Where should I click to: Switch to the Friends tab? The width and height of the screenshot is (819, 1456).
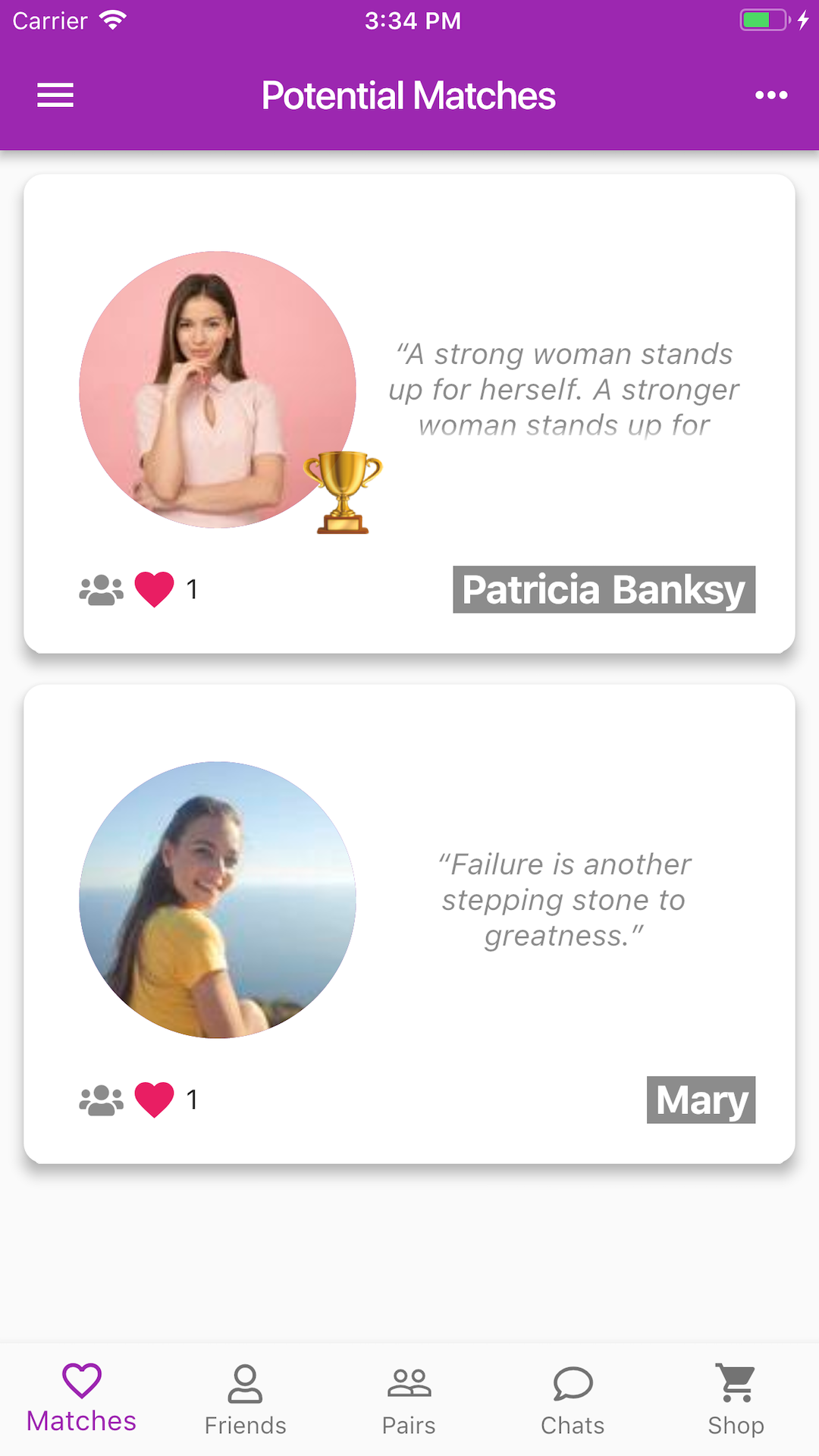[246, 1401]
